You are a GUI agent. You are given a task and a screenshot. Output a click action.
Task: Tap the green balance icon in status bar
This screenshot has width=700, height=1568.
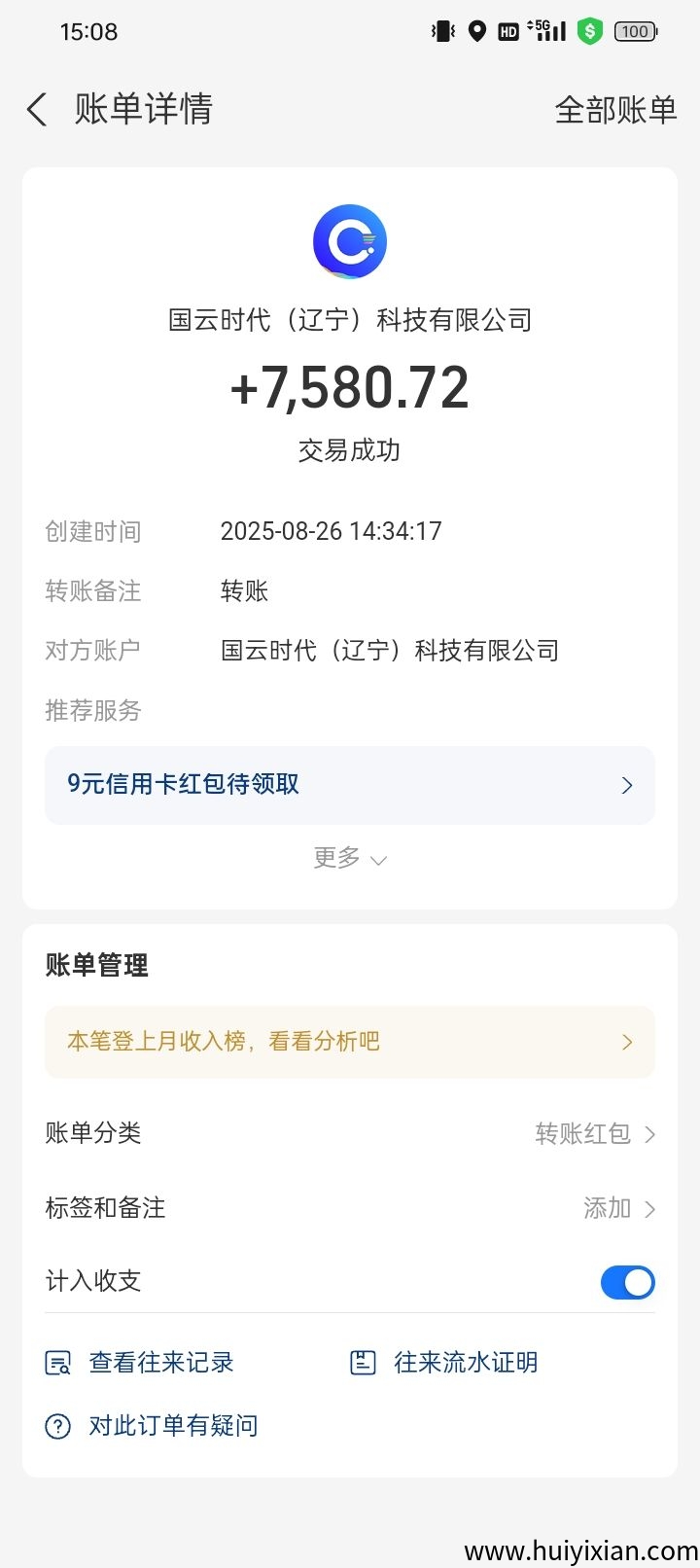coord(589,31)
